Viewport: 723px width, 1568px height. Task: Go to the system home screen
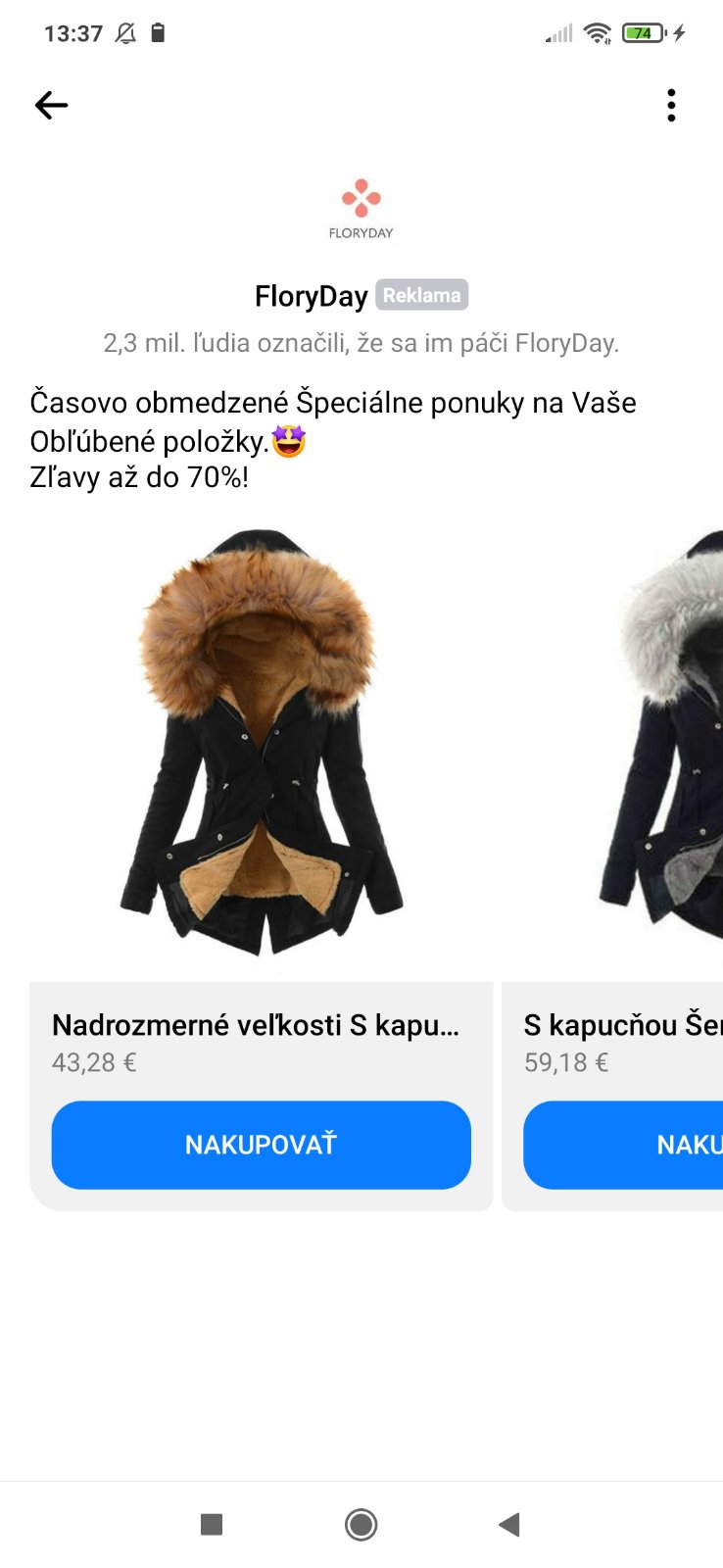point(361,1524)
